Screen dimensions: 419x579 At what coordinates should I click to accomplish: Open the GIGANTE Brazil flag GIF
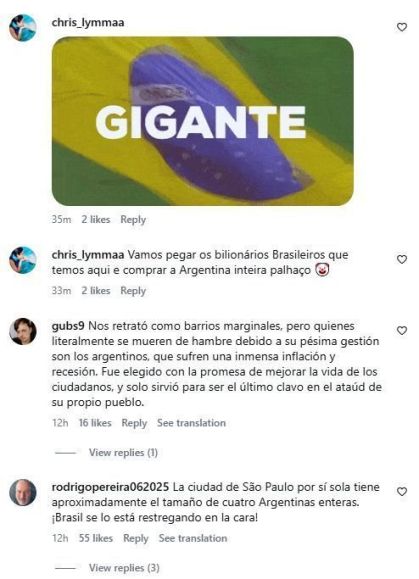203,121
